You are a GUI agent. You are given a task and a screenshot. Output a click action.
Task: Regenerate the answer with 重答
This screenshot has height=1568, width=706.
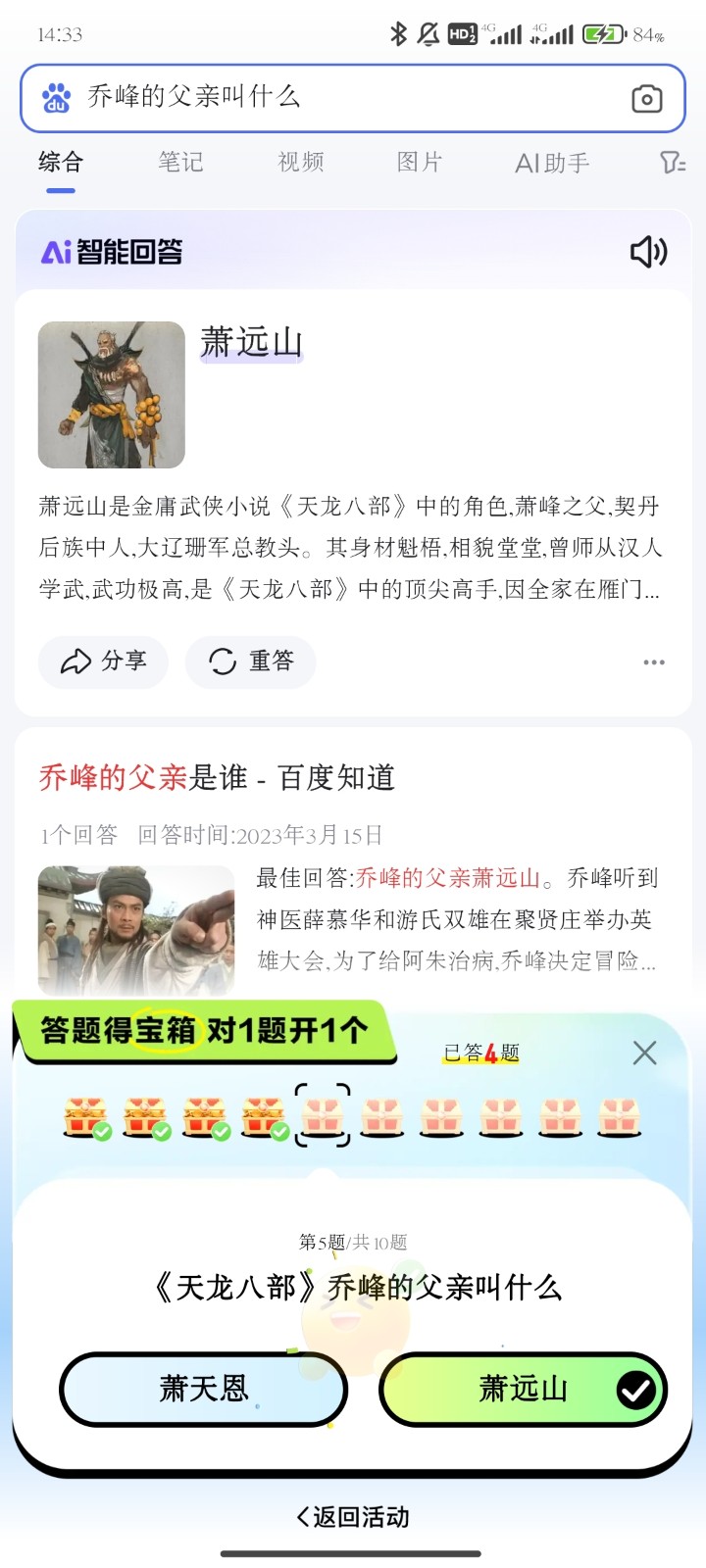251,661
